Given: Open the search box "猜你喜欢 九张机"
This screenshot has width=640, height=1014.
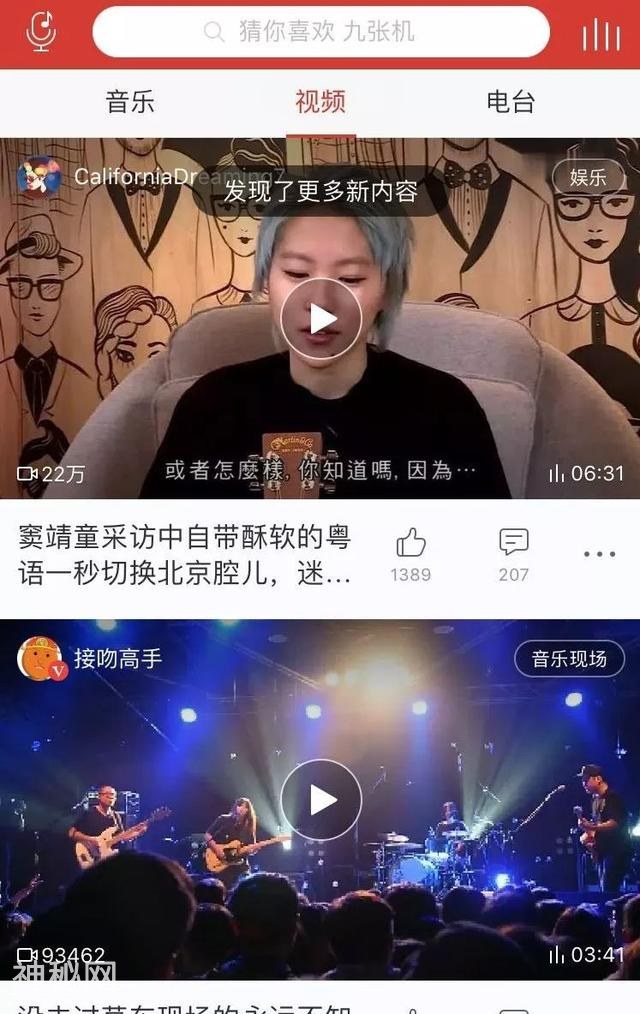Looking at the screenshot, I should click(x=321, y=32).
